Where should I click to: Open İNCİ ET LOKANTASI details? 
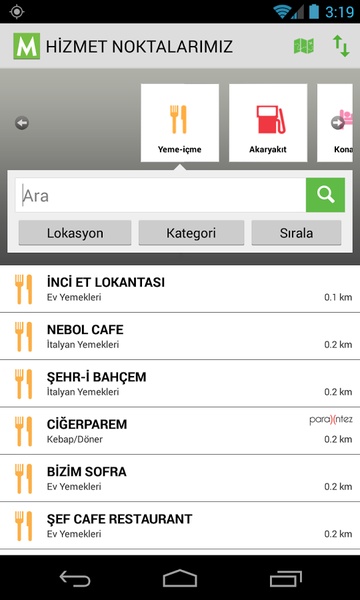[180, 289]
